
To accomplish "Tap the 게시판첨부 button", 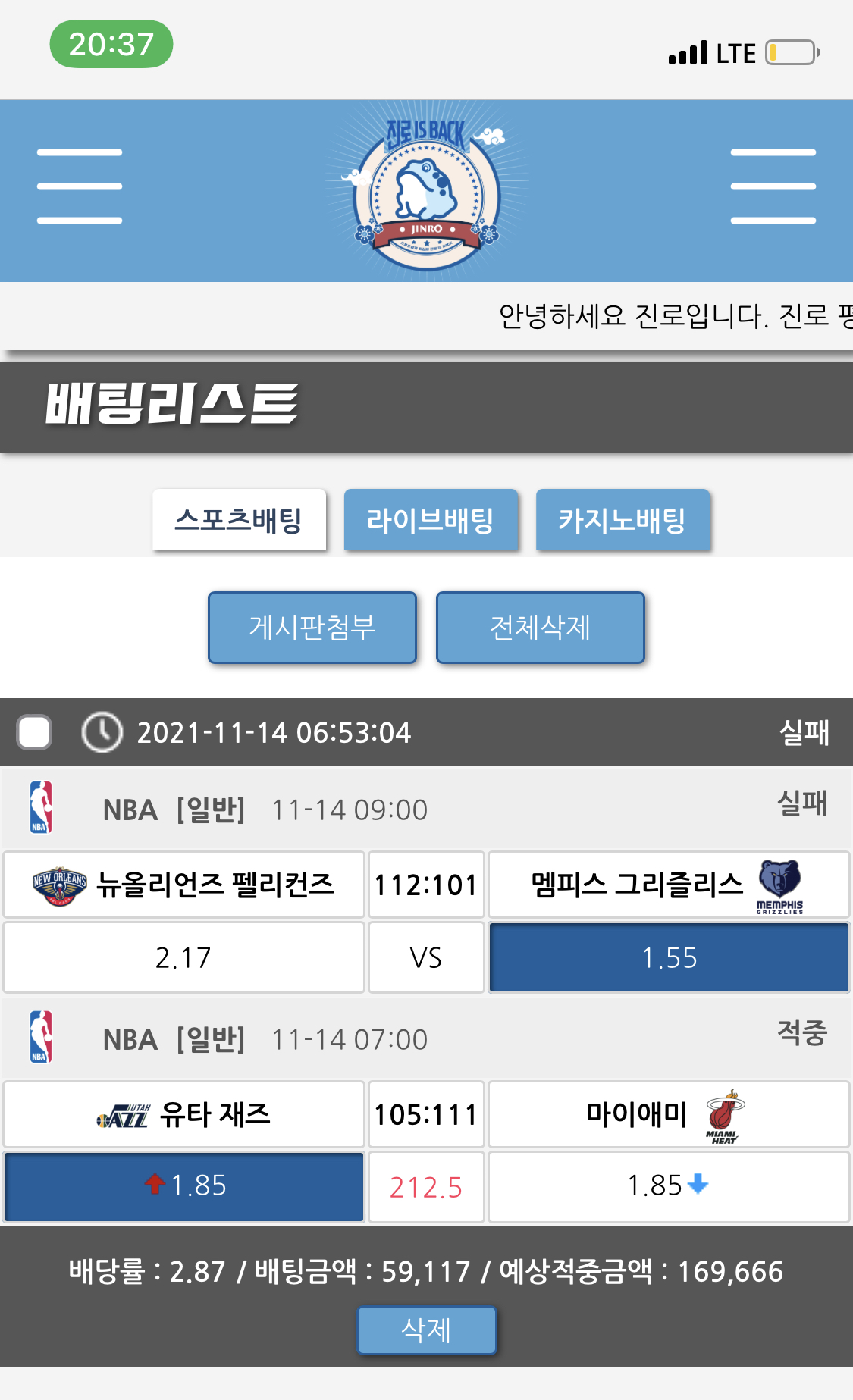I will 312,628.
